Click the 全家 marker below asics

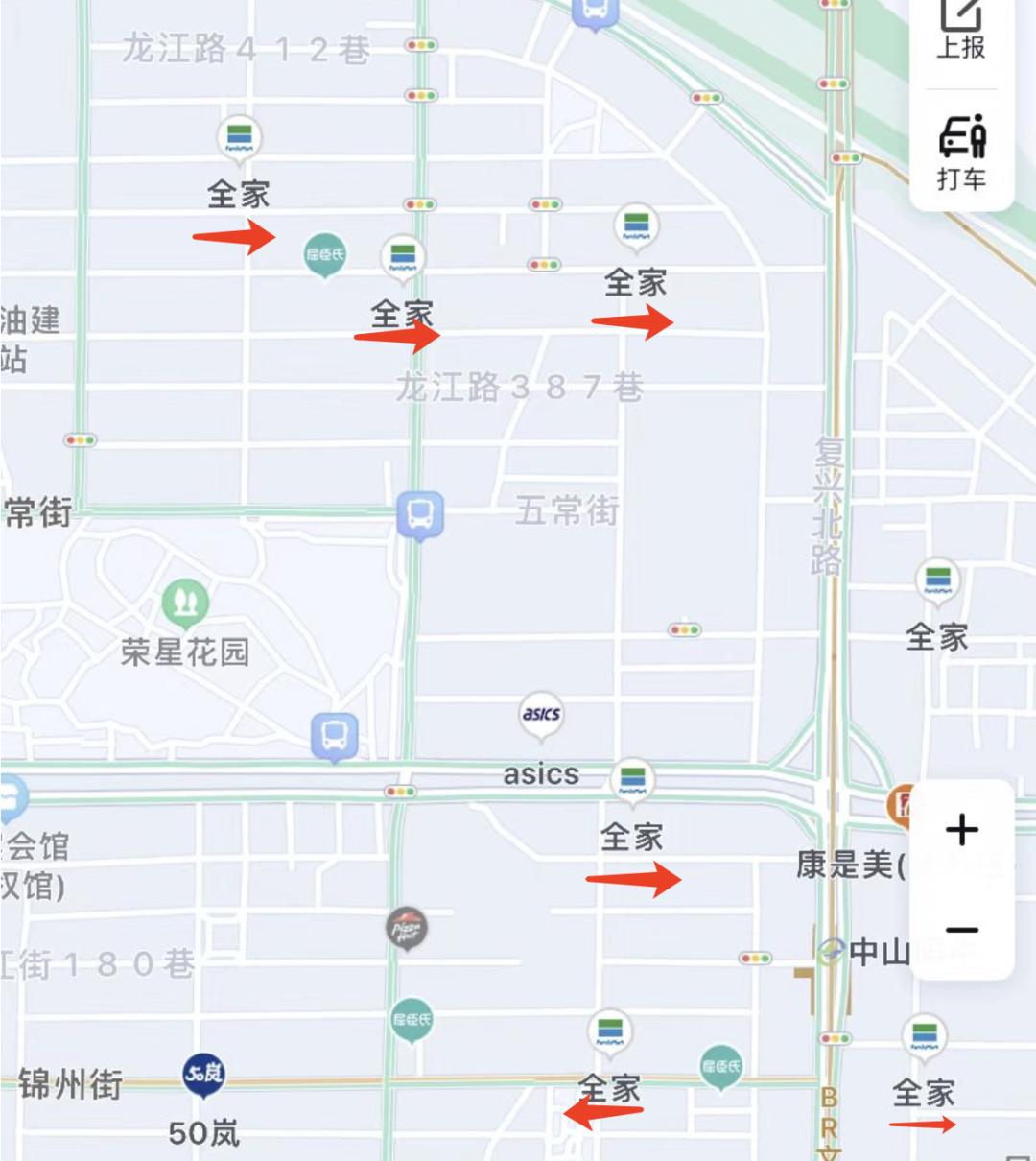(634, 777)
